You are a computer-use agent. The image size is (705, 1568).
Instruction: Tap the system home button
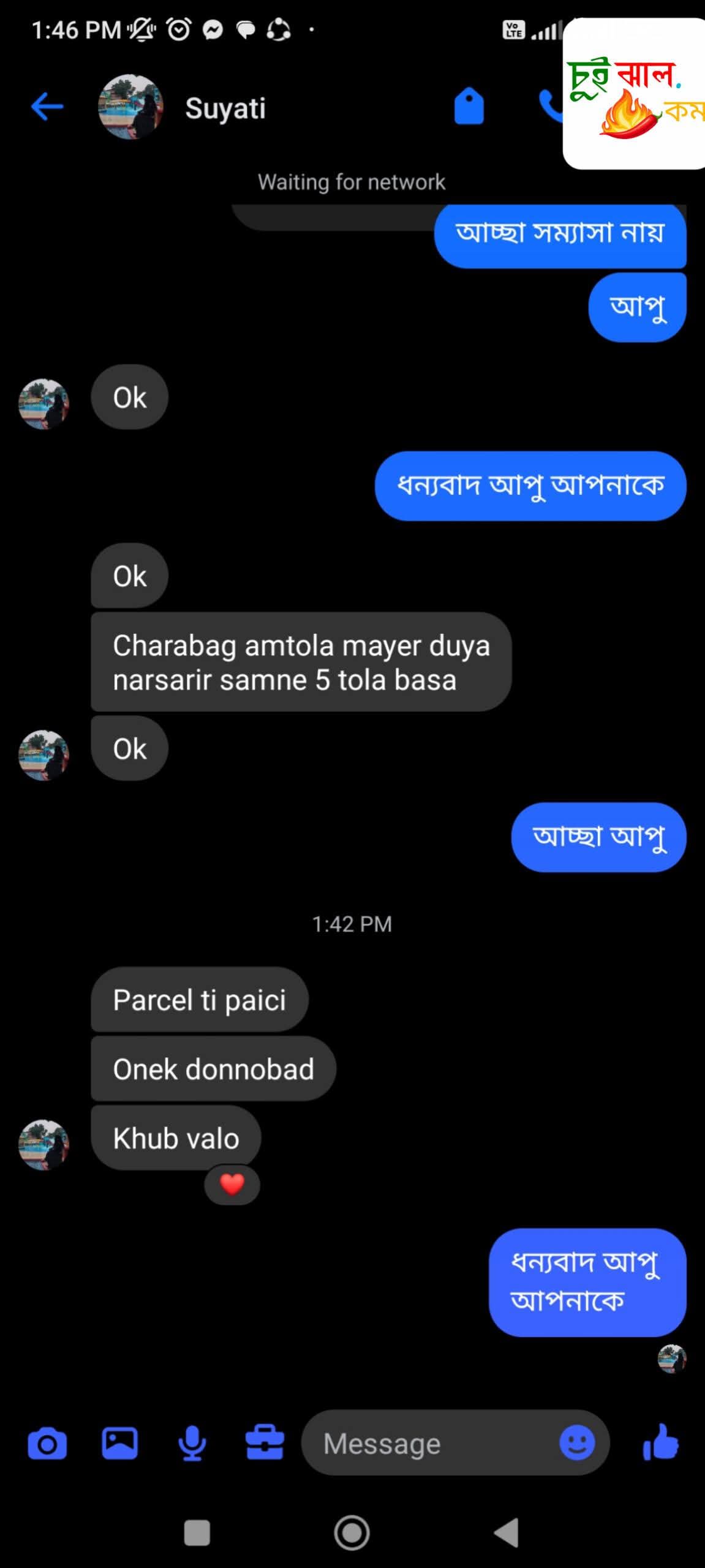352,1532
